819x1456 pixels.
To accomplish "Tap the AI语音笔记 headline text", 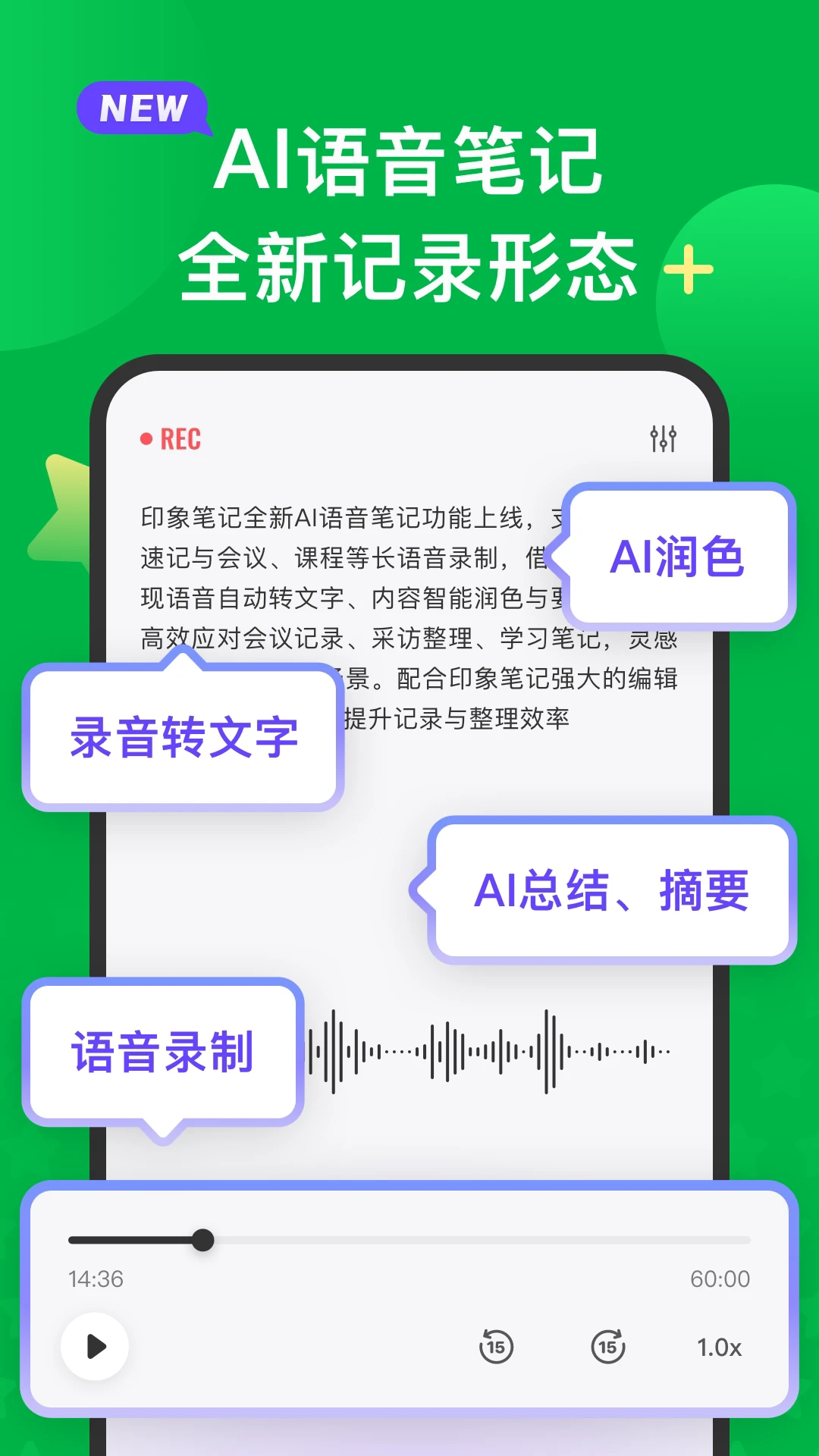I will 409,161.
